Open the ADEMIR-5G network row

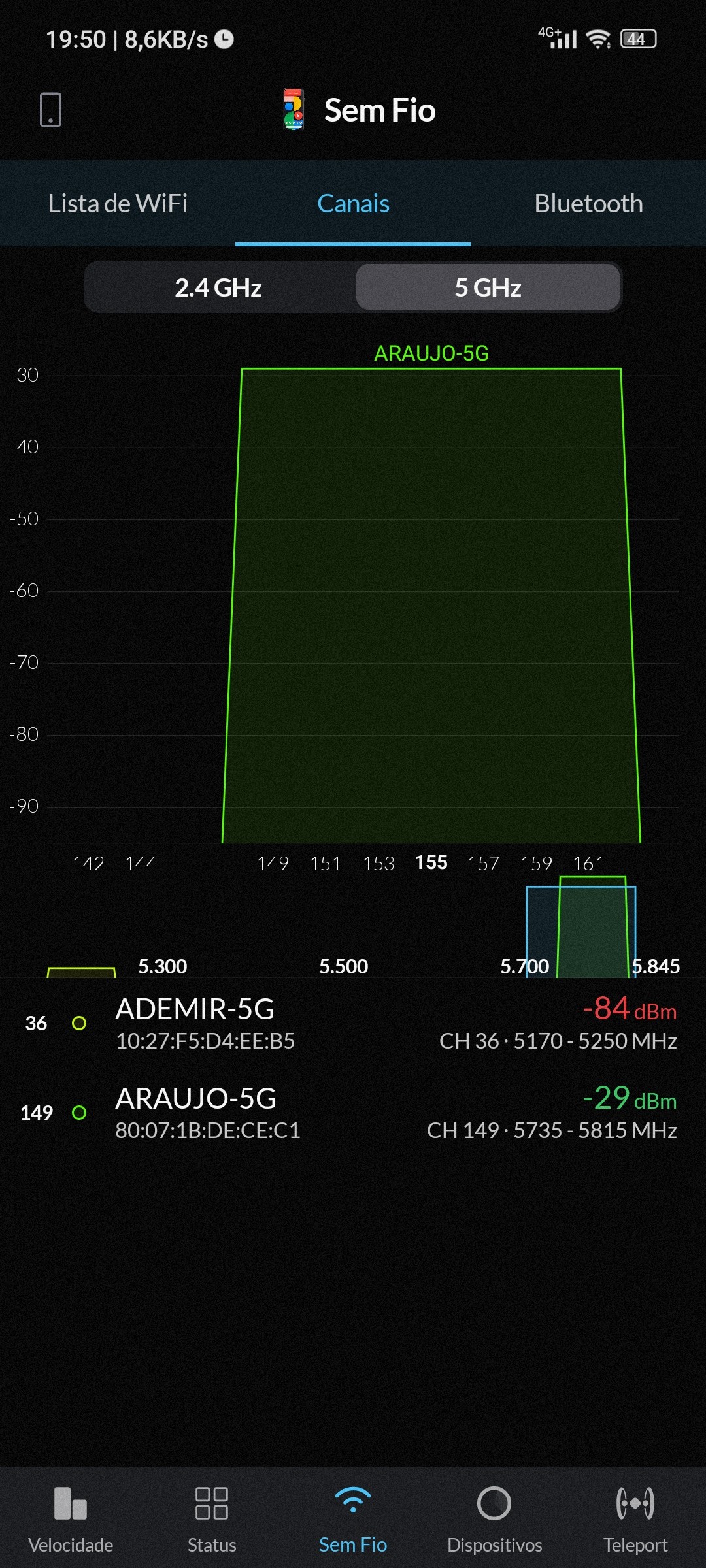(x=353, y=1023)
